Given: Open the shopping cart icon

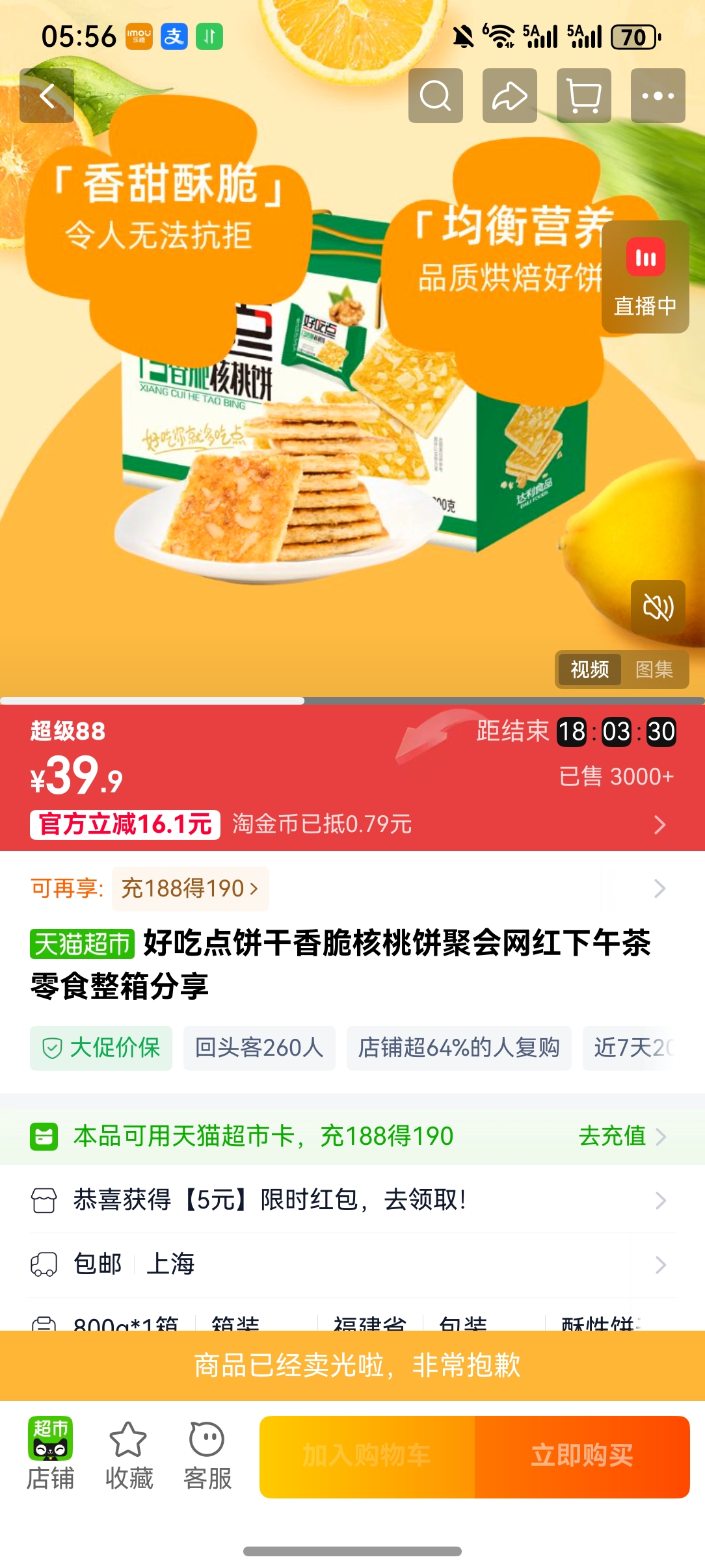Looking at the screenshot, I should (x=583, y=96).
